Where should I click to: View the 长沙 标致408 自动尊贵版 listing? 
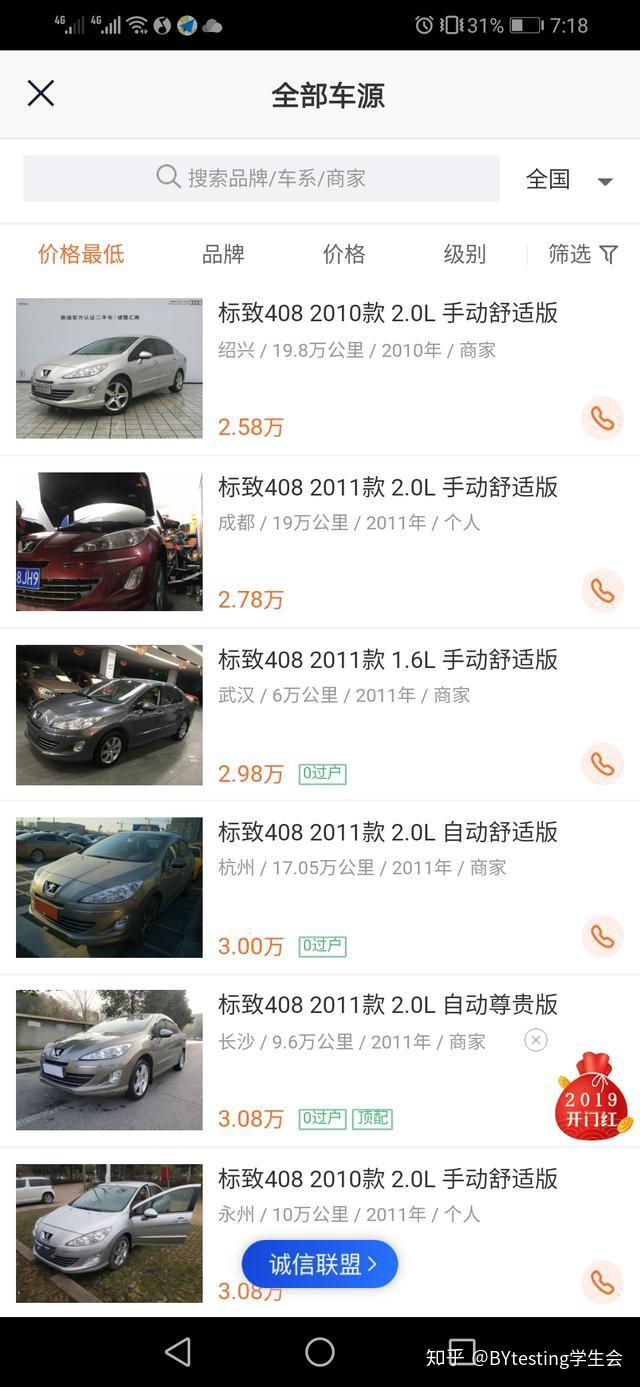[x=387, y=1005]
